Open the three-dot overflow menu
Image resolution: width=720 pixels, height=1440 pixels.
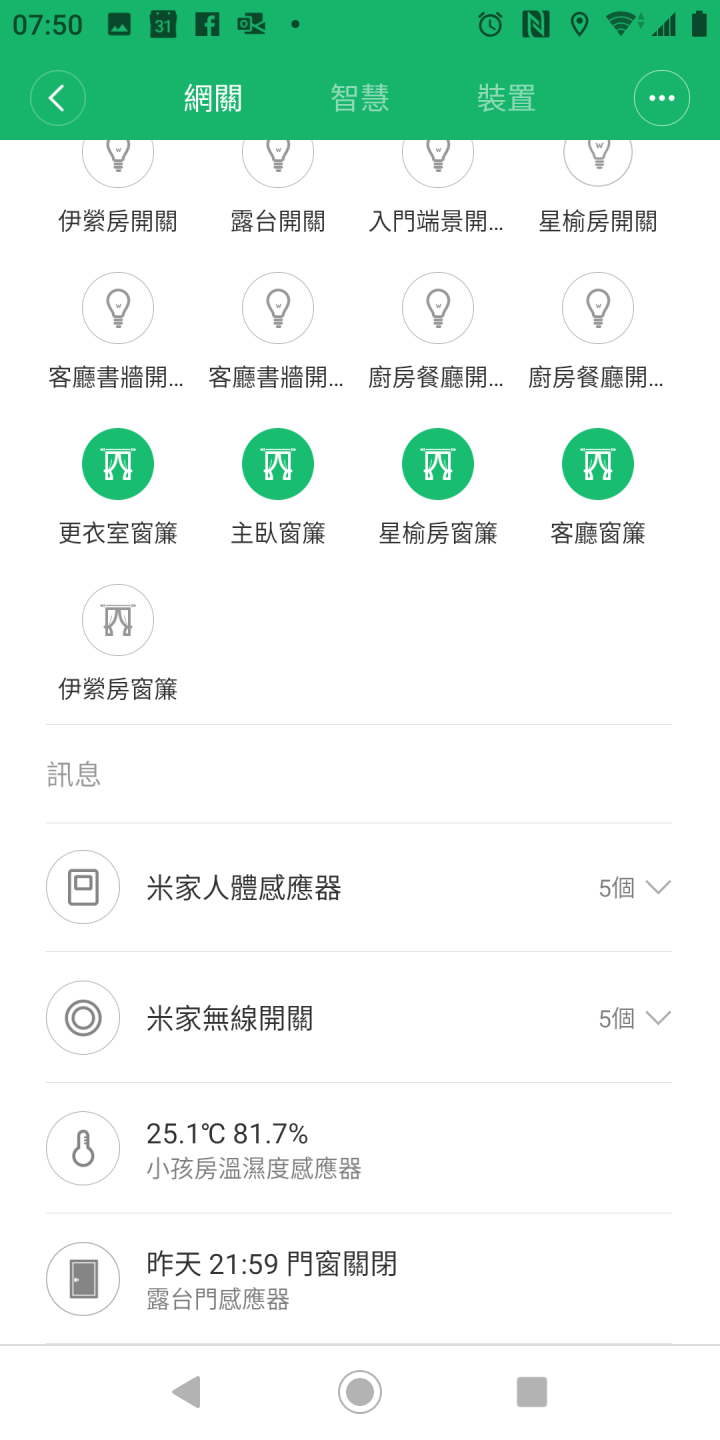tap(662, 98)
